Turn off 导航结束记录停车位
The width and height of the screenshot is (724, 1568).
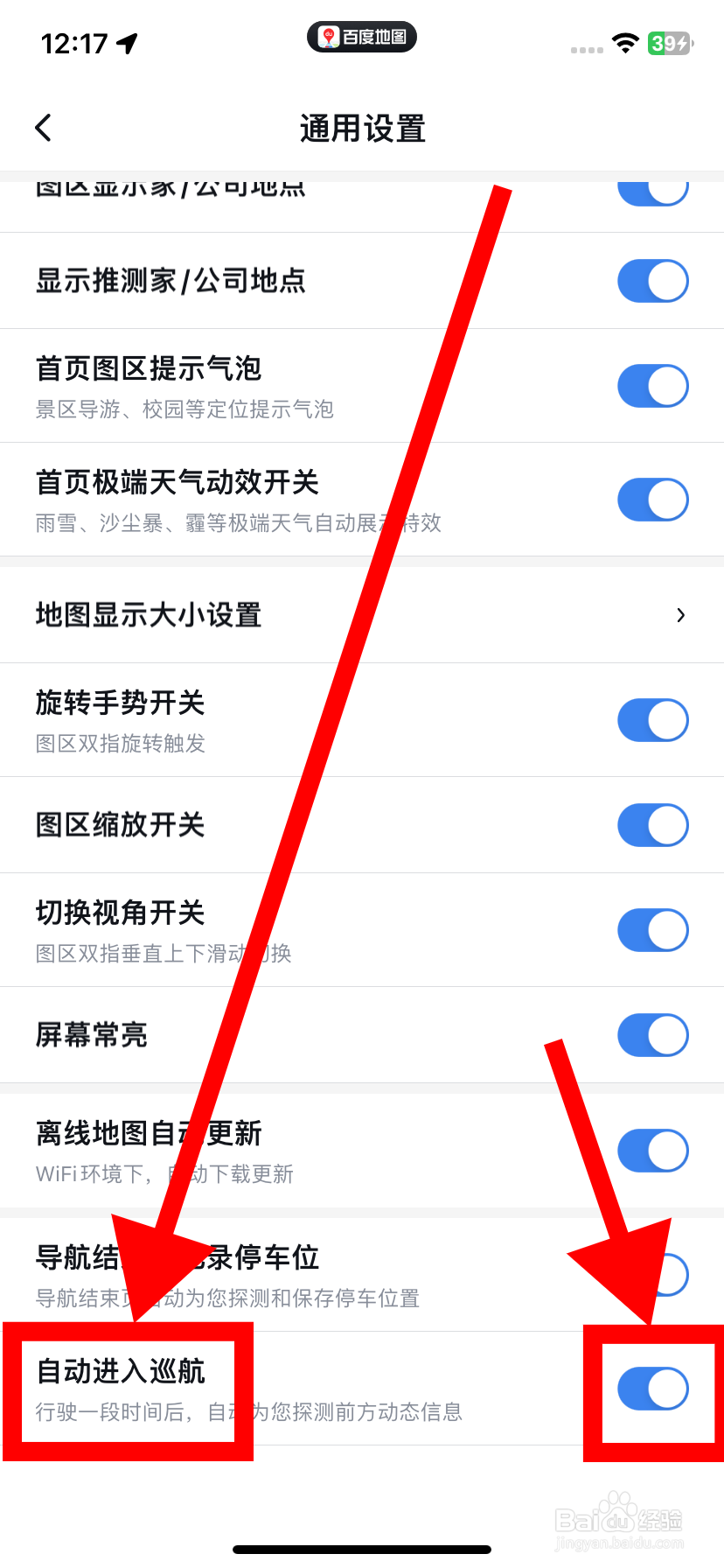652,1275
